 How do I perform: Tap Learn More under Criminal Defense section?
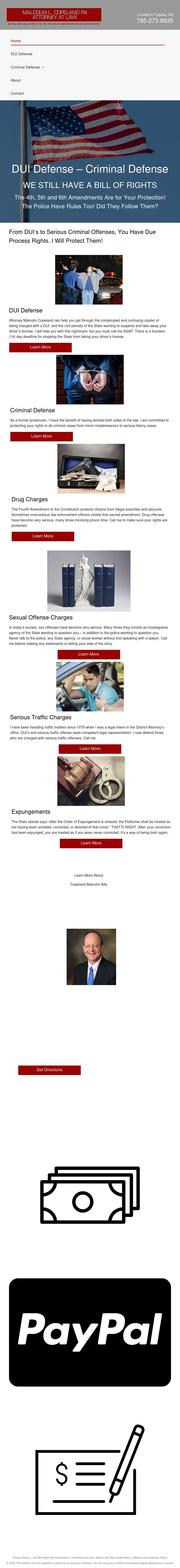click(41, 436)
